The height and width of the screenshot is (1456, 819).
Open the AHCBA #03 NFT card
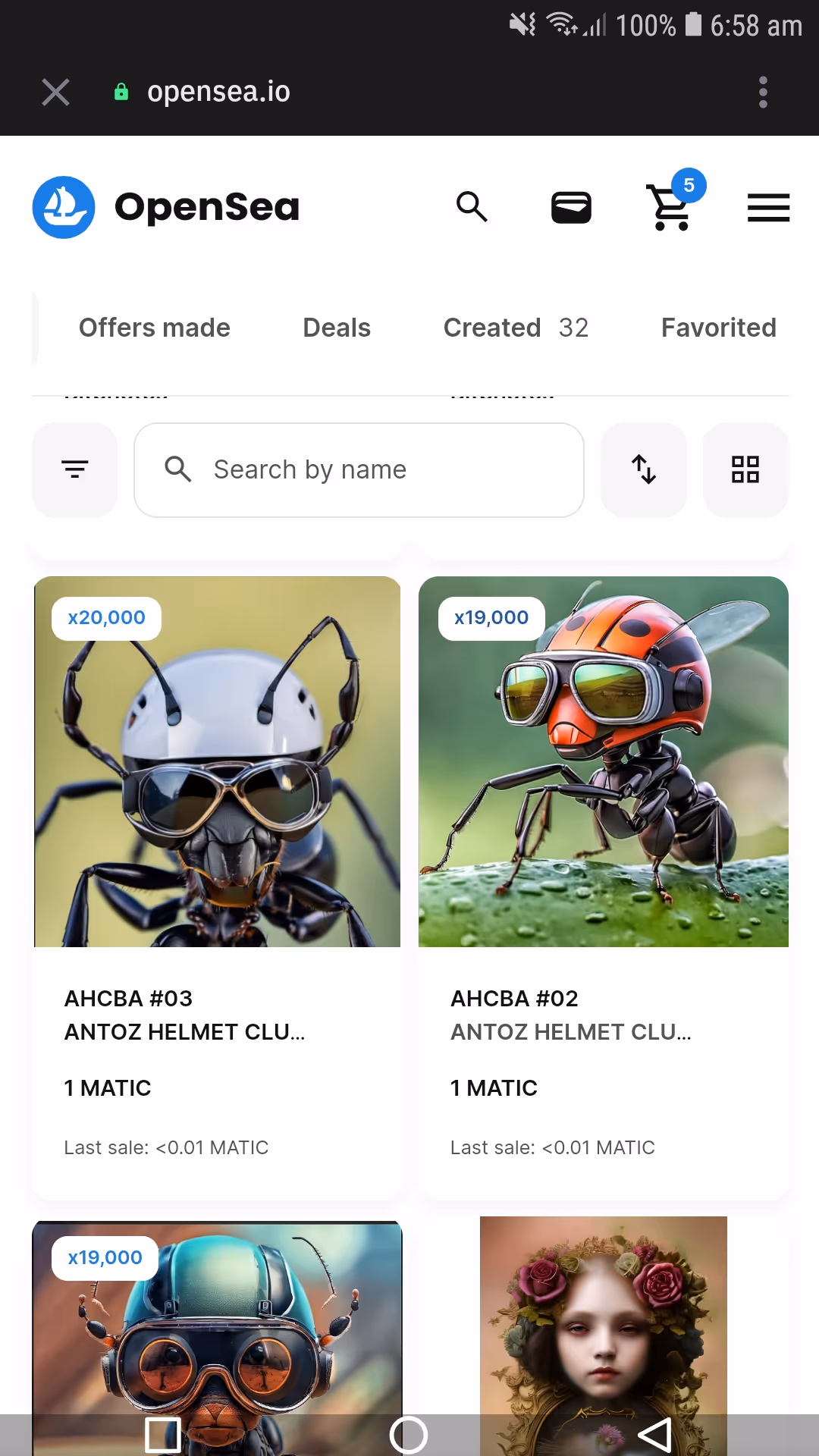click(218, 762)
